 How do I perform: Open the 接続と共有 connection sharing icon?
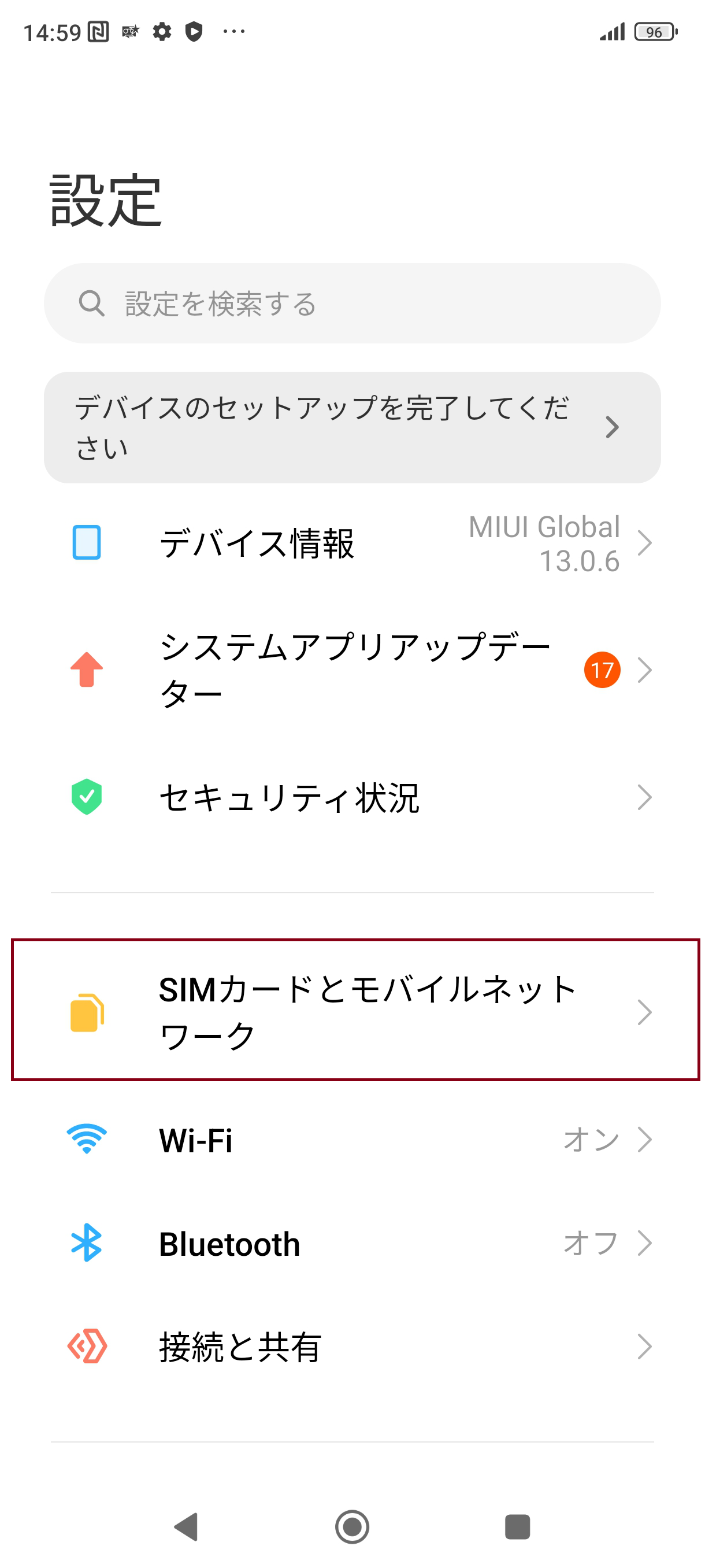[86, 1347]
